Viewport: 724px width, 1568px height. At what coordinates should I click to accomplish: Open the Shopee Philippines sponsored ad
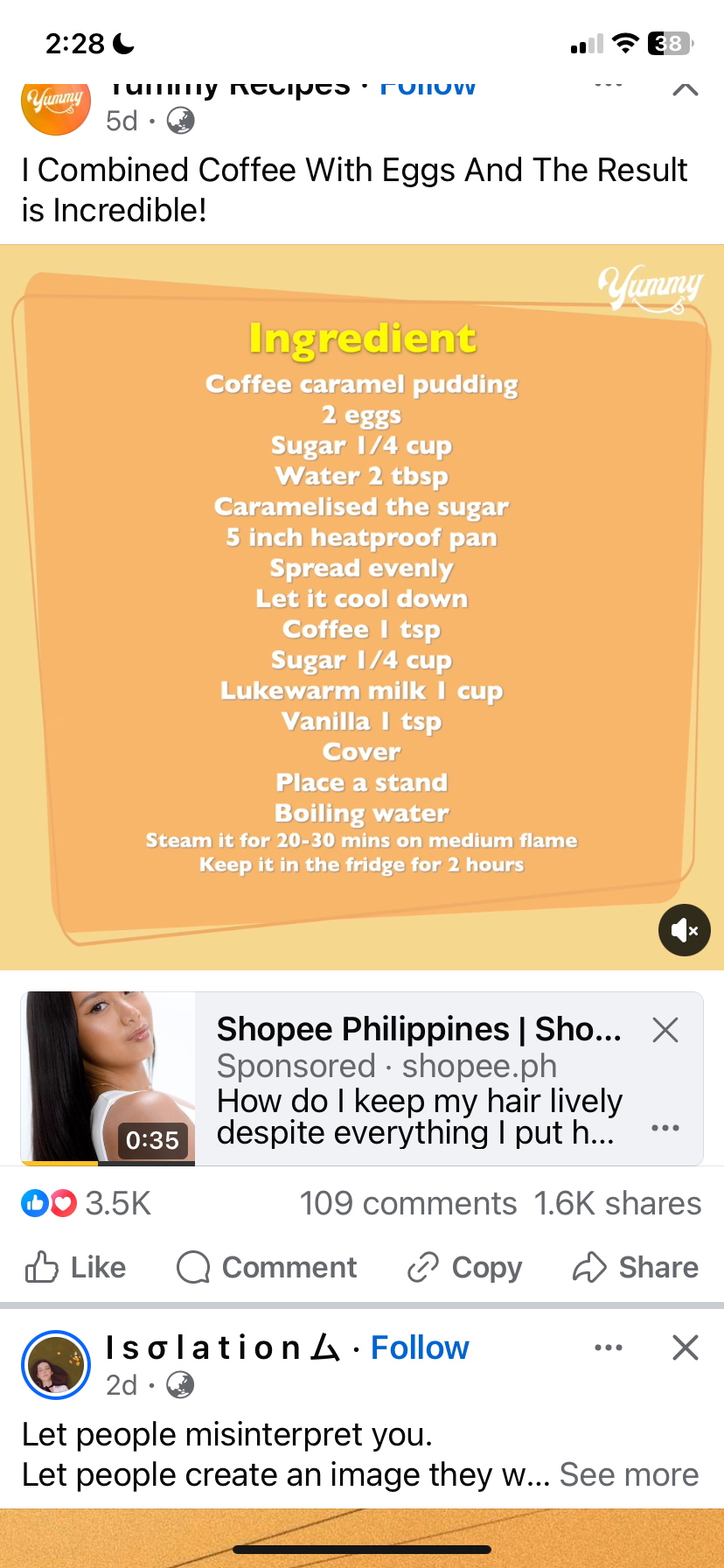(418, 1079)
